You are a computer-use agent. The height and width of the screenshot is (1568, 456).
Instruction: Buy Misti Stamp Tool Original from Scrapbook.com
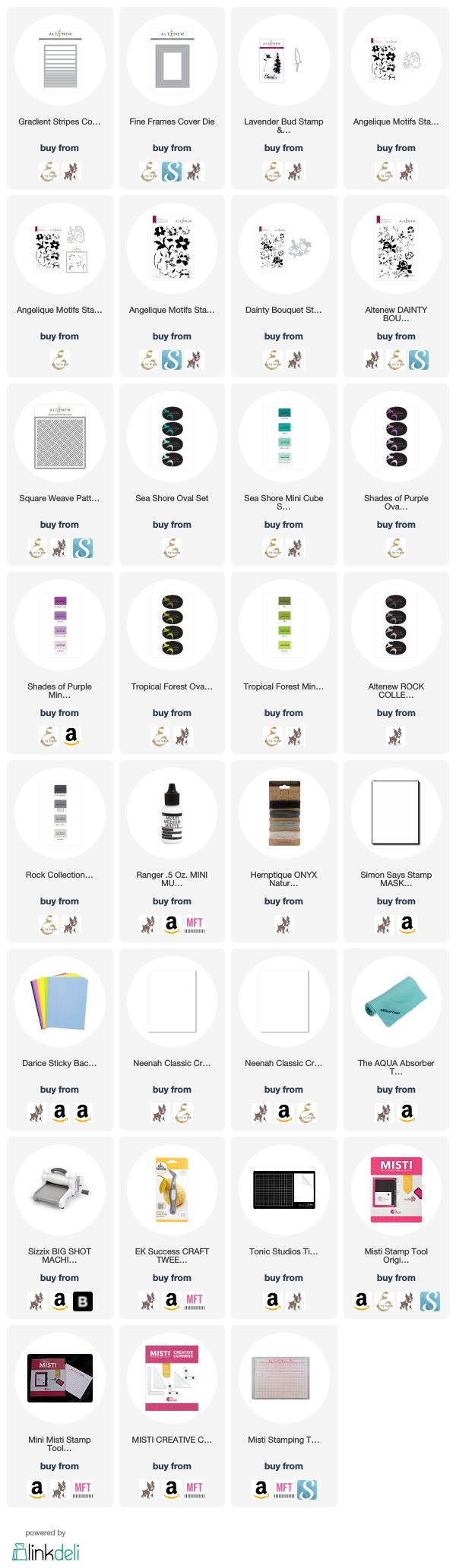(x=430, y=1301)
